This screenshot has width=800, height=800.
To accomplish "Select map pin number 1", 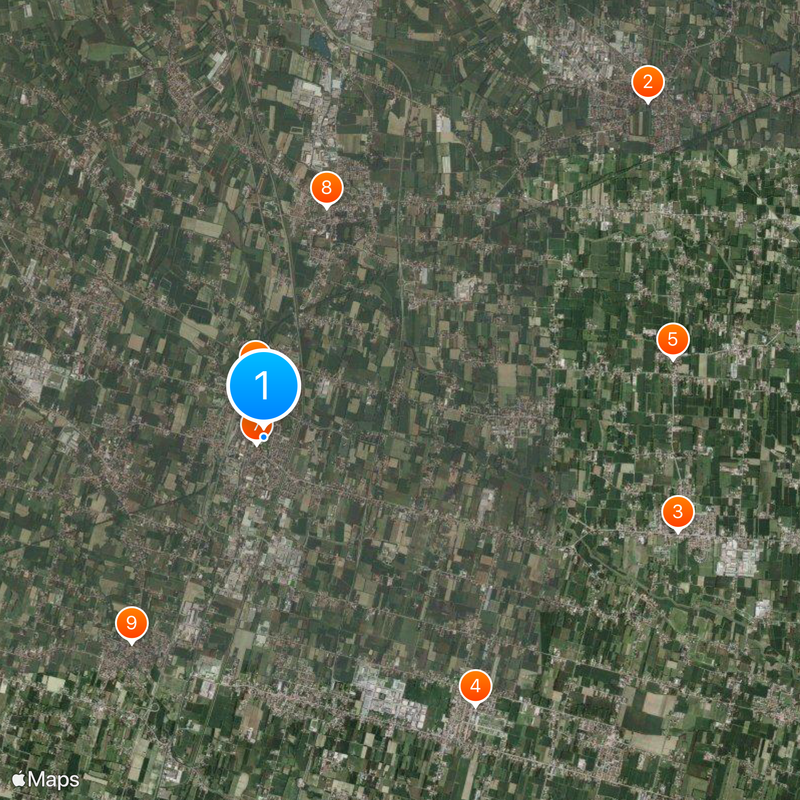I will 264,385.
